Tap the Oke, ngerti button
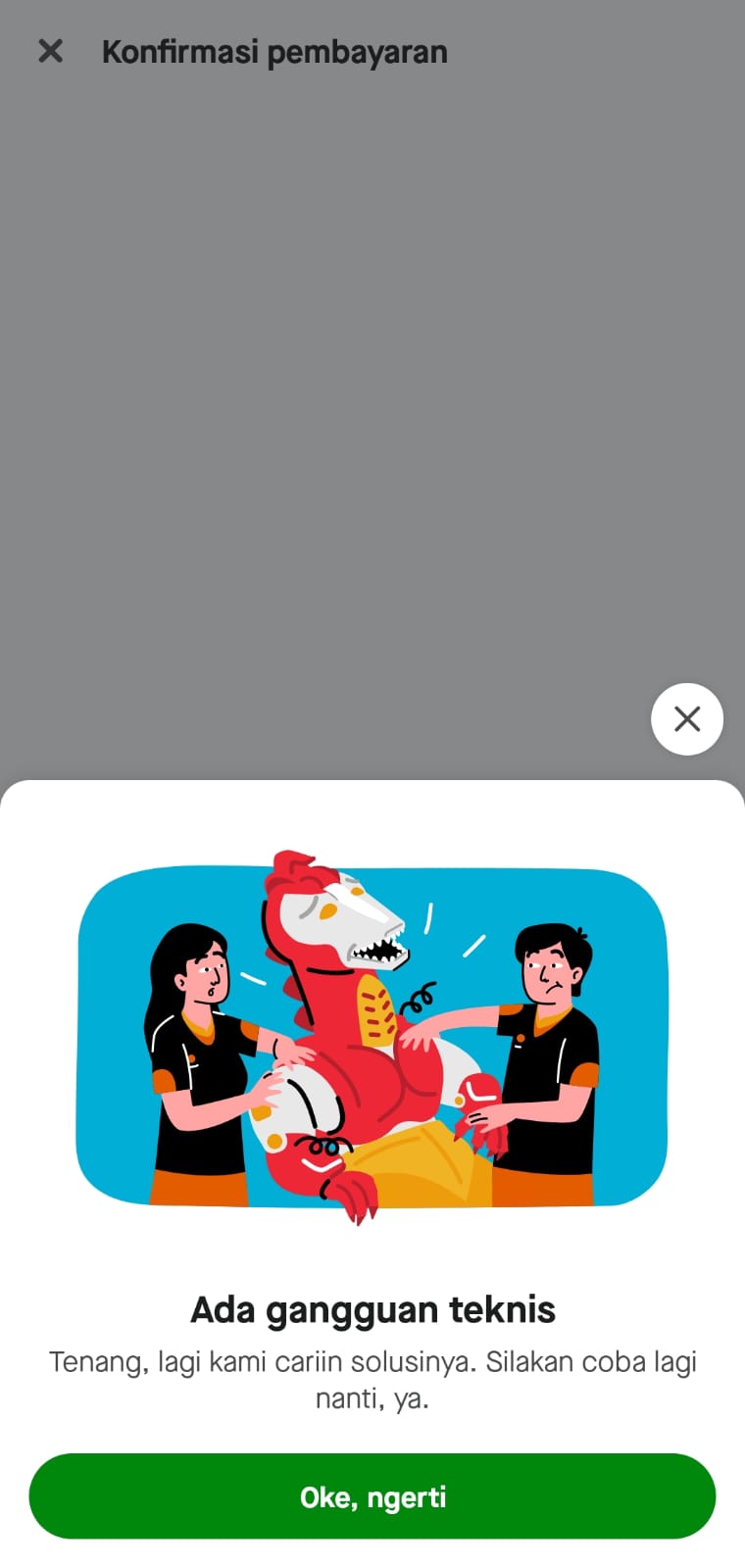 point(372,1496)
